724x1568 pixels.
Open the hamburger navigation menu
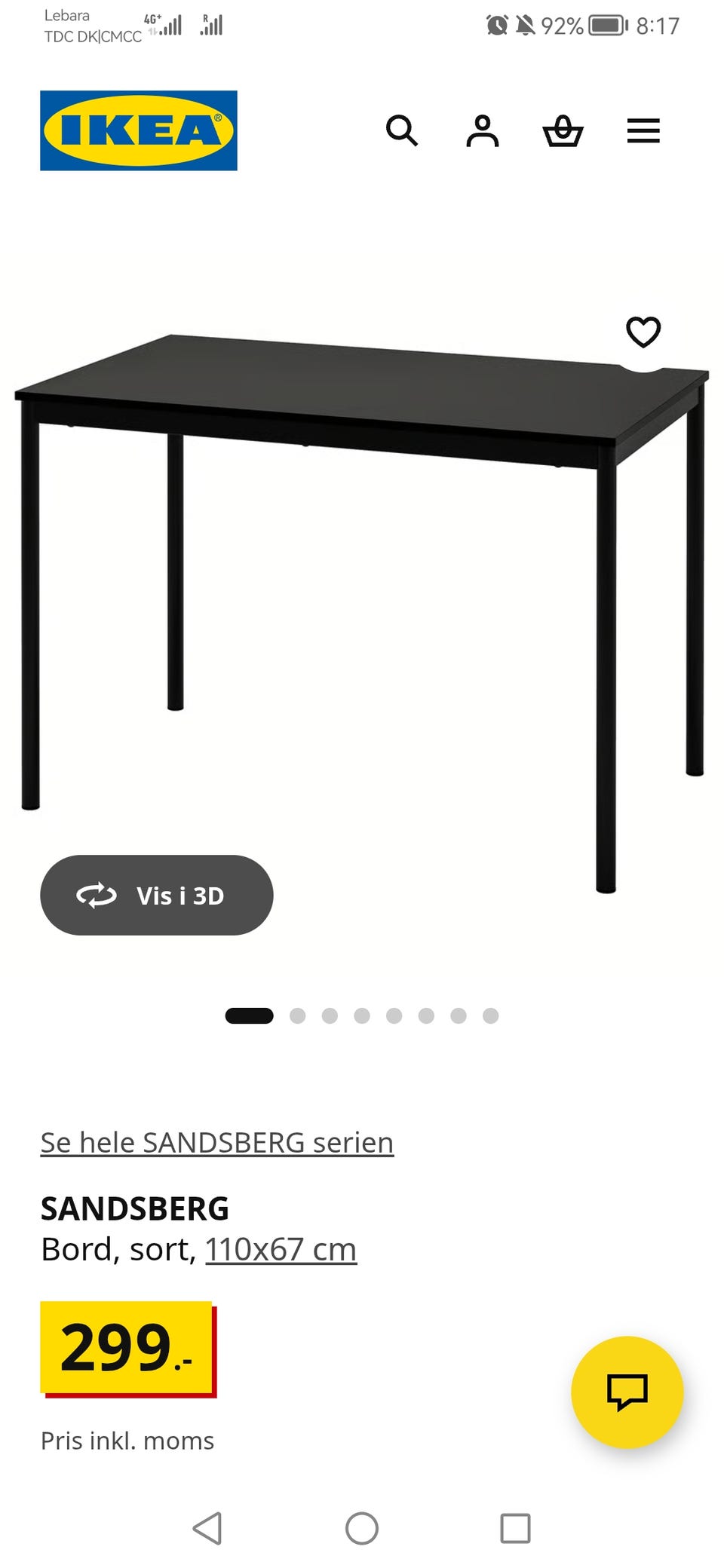tap(643, 131)
